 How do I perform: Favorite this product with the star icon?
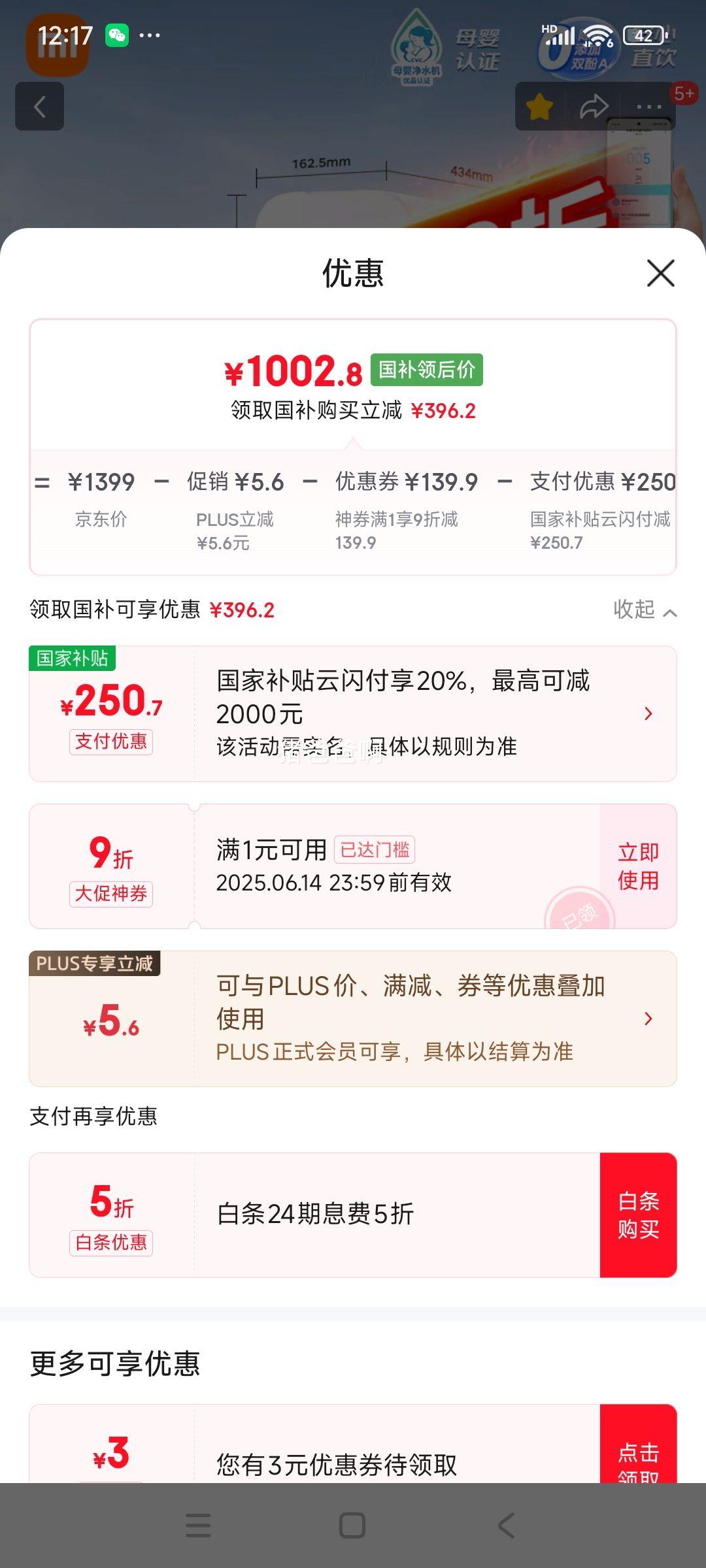point(539,106)
